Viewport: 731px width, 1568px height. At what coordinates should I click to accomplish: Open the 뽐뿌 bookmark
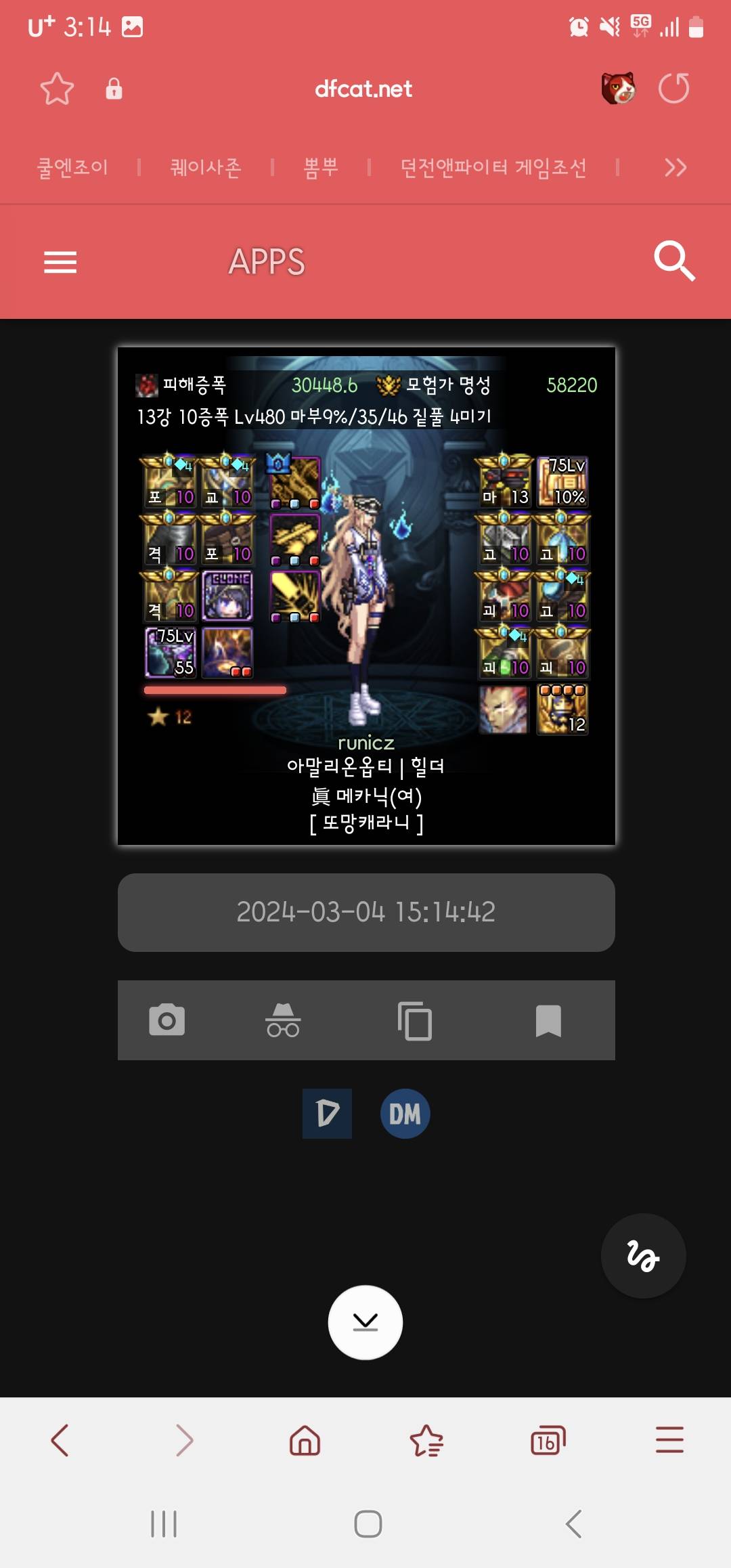tap(321, 167)
